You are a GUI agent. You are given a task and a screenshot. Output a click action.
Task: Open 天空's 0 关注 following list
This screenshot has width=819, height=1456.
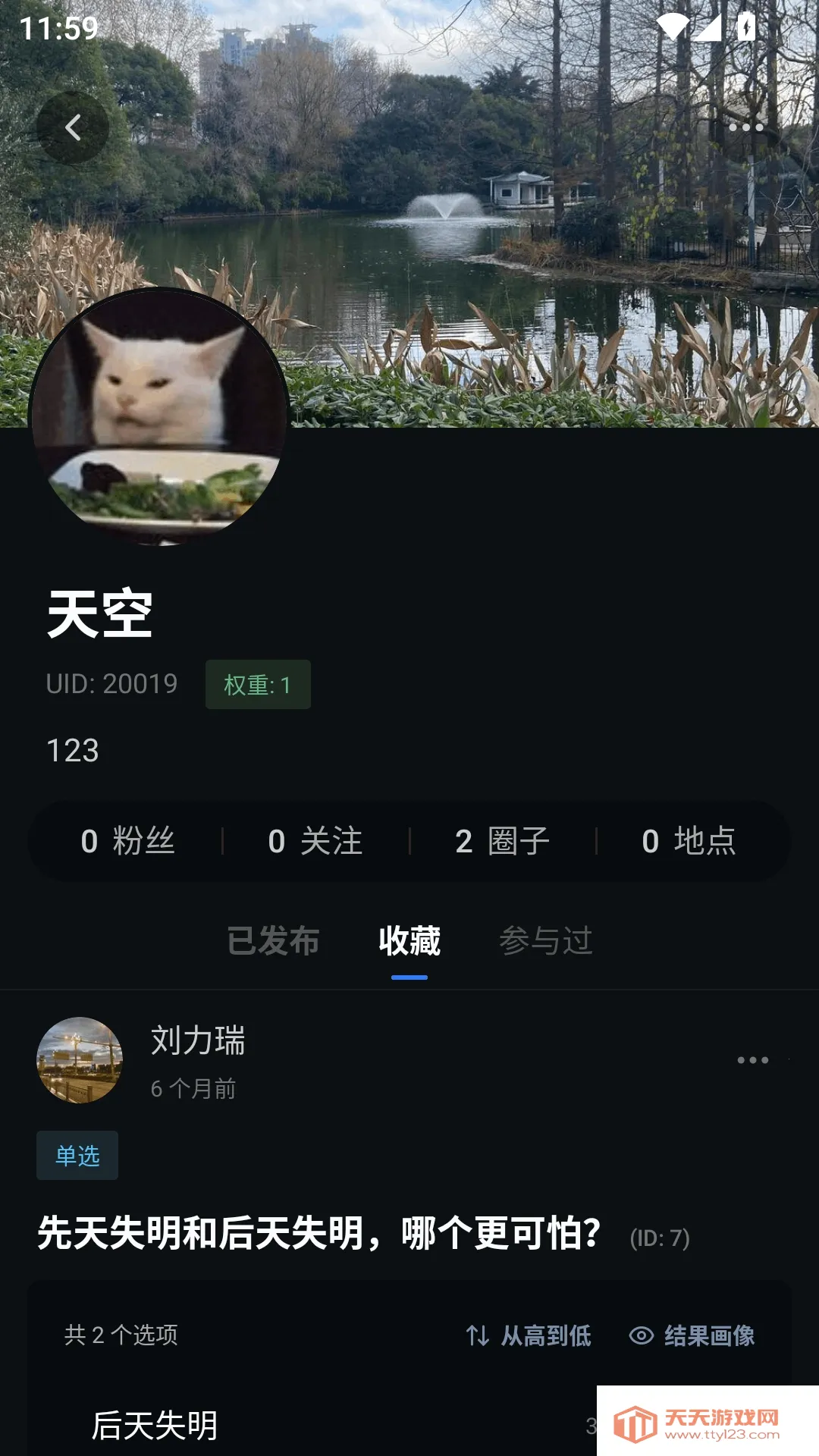[316, 842]
